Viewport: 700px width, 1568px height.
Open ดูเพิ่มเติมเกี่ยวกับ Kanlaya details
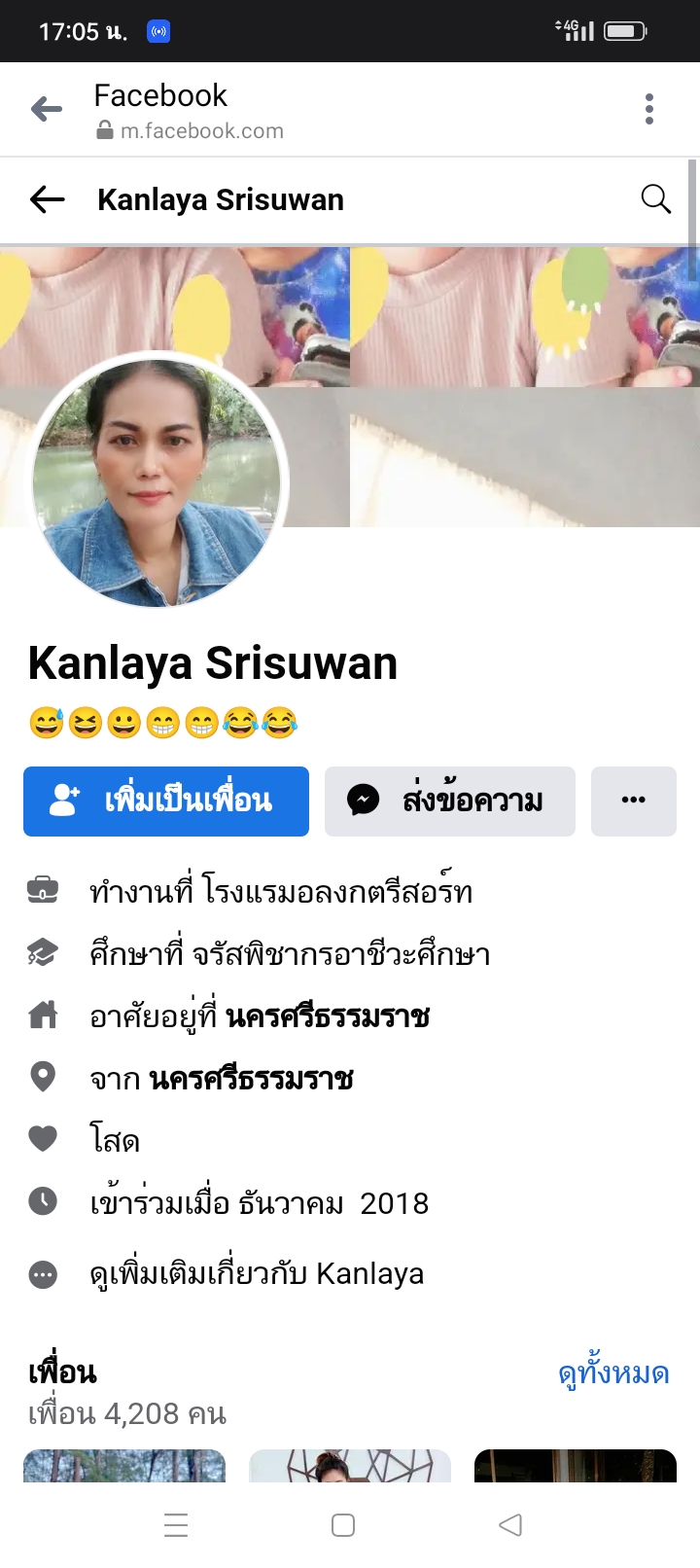click(257, 1273)
